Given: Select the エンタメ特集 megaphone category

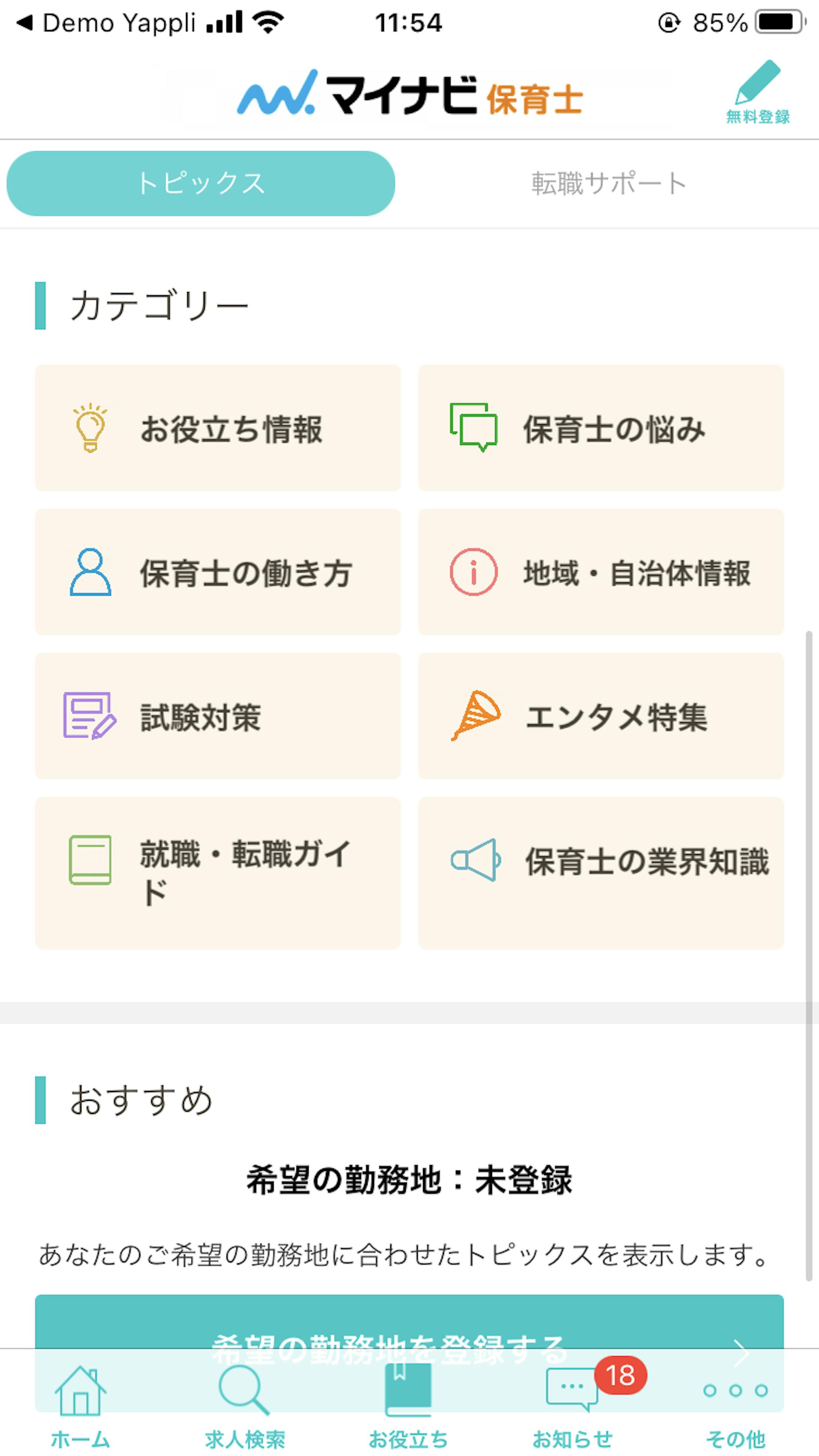Looking at the screenshot, I should click(601, 718).
